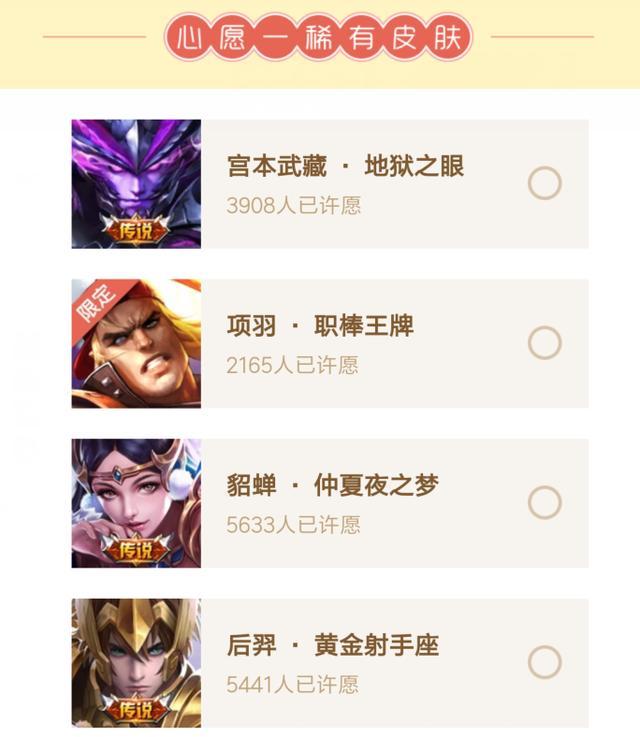640x737 pixels.
Task: Choose the 项羽 · 职棒王牌 wish option
Action: (544, 343)
